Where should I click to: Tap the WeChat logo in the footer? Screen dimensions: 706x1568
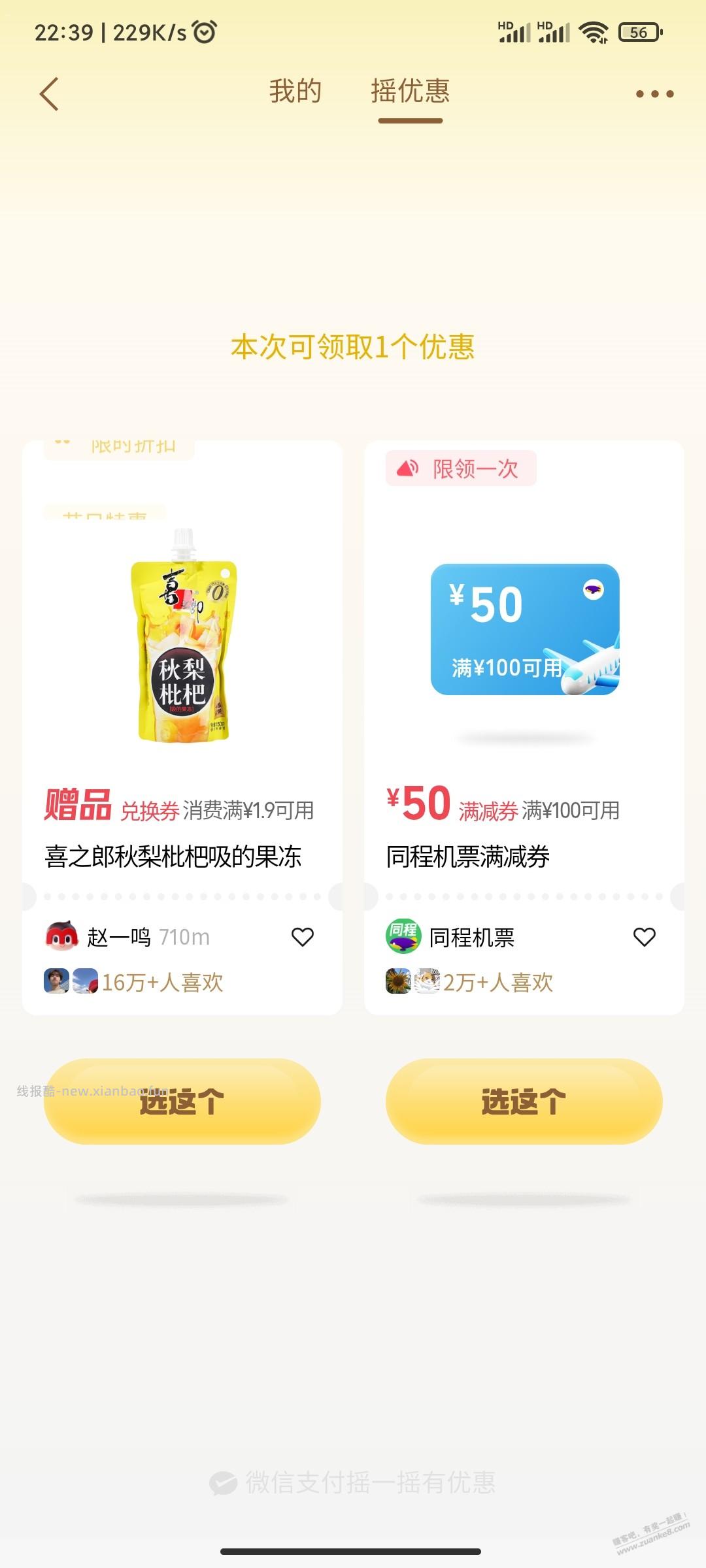[x=226, y=1480]
